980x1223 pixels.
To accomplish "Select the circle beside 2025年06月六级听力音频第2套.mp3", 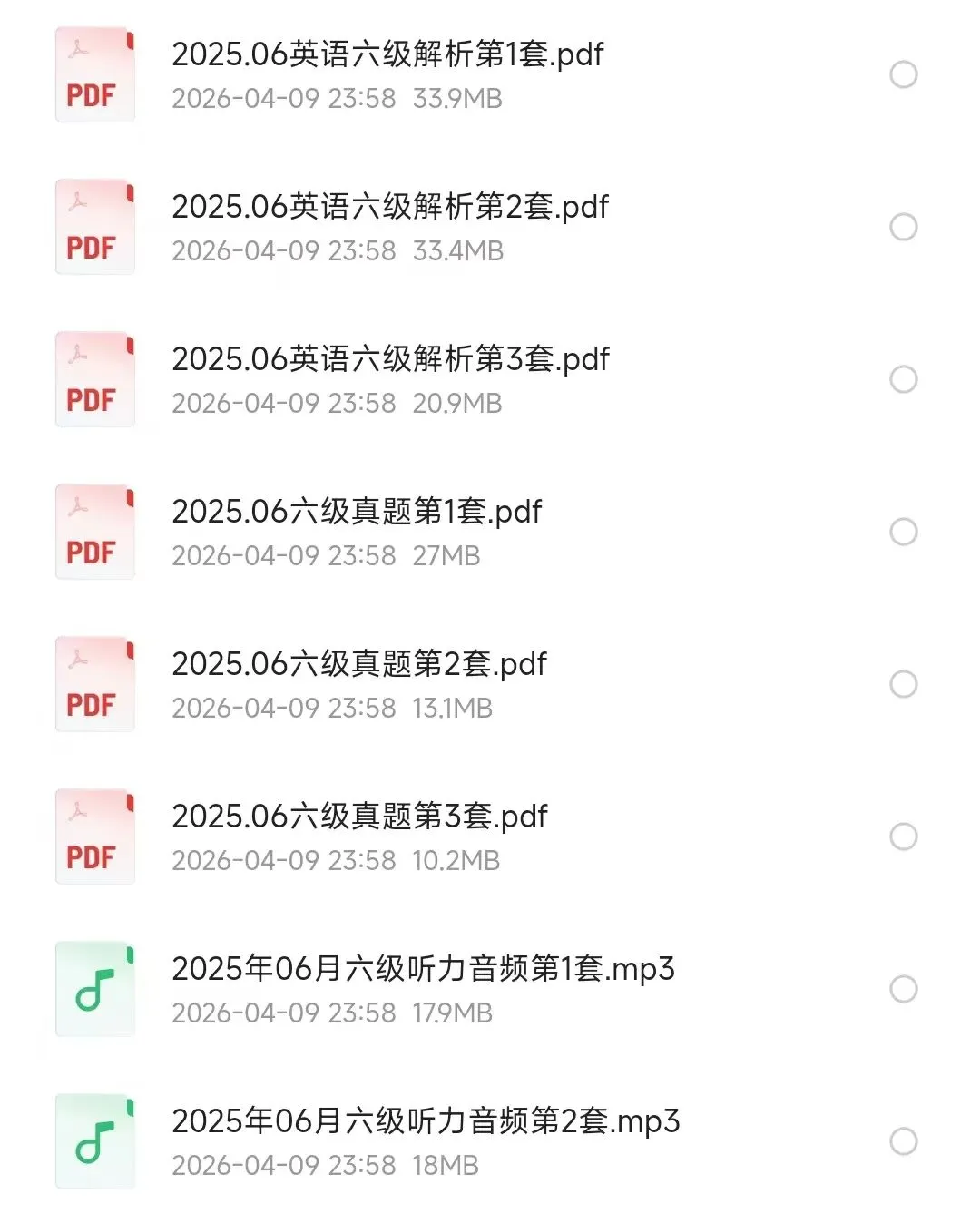I will (903, 1141).
